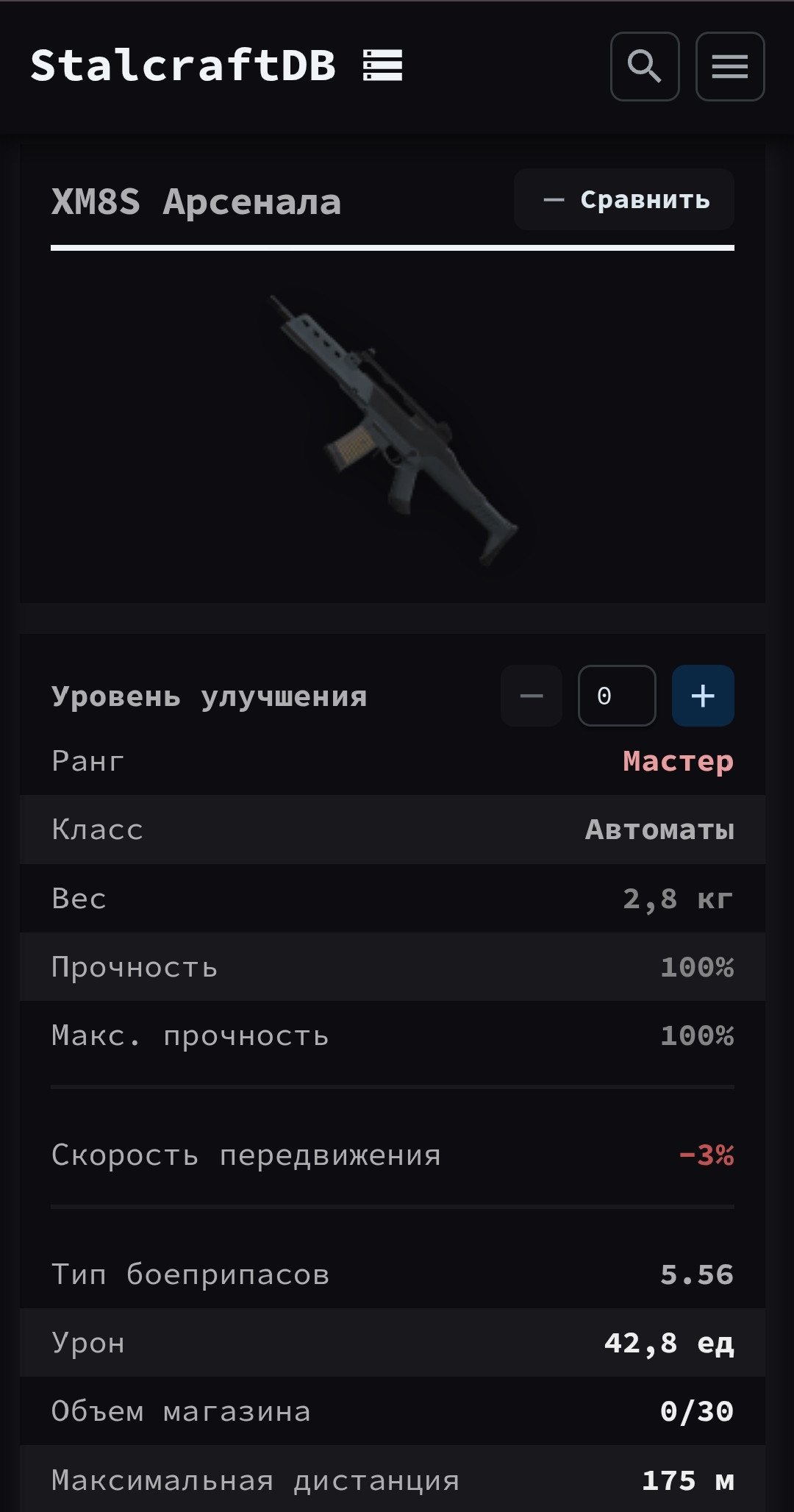Increase upgrade level with plus button
The height and width of the screenshot is (1512, 794).
[x=702, y=696]
